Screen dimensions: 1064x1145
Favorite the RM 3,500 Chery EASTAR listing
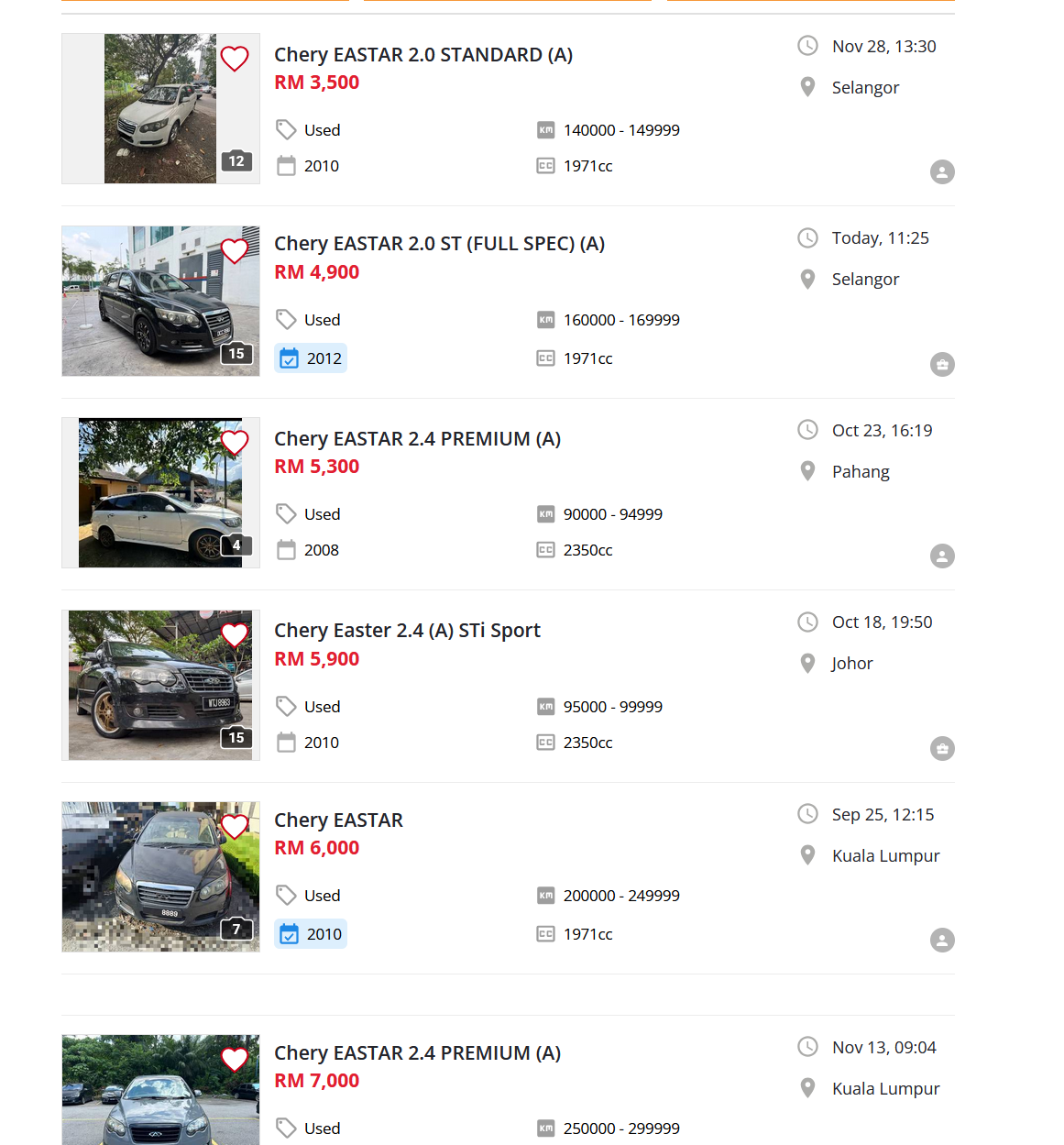(x=235, y=59)
